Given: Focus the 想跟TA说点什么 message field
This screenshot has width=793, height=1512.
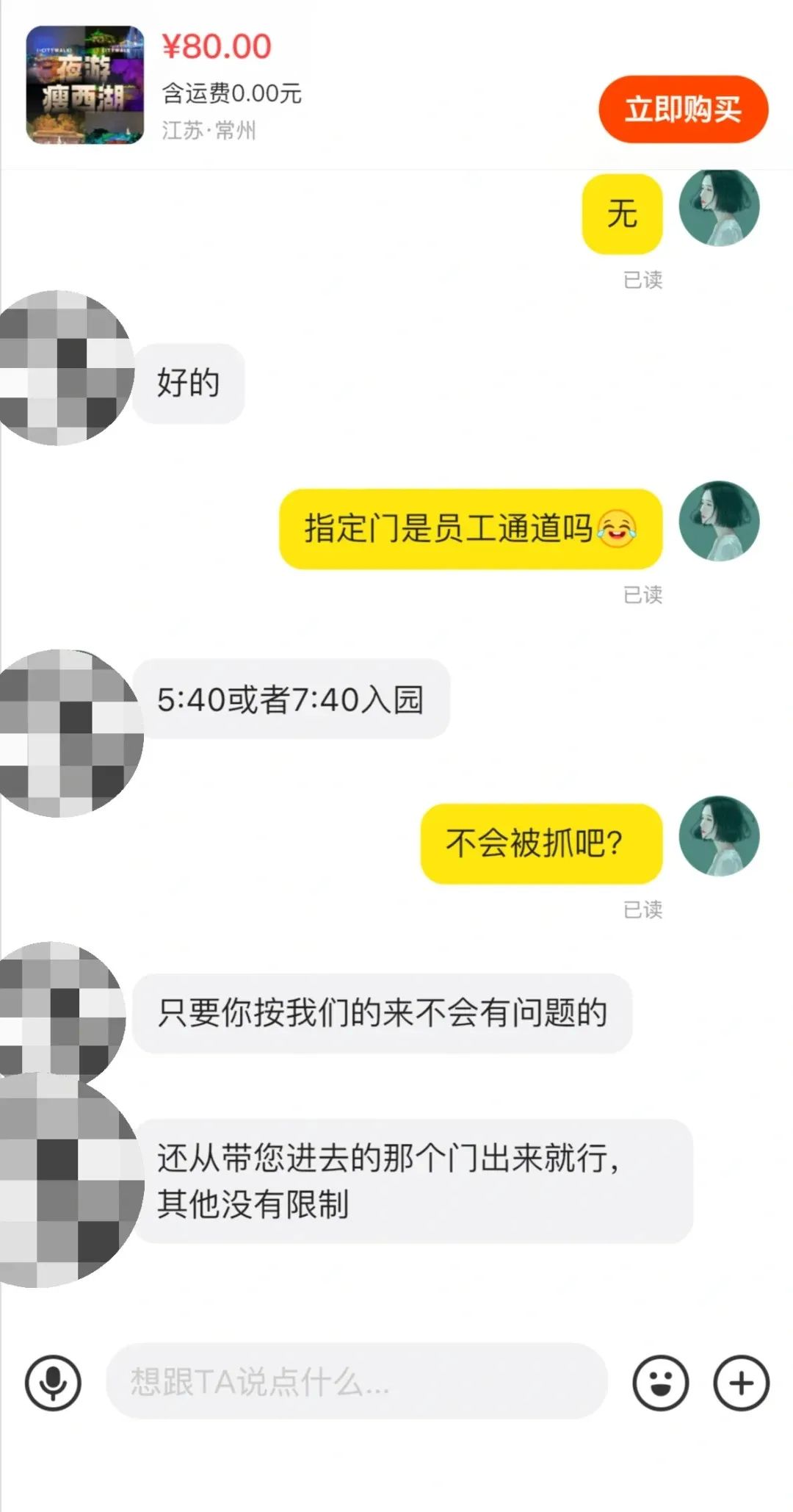Looking at the screenshot, I should pyautogui.click(x=357, y=1381).
